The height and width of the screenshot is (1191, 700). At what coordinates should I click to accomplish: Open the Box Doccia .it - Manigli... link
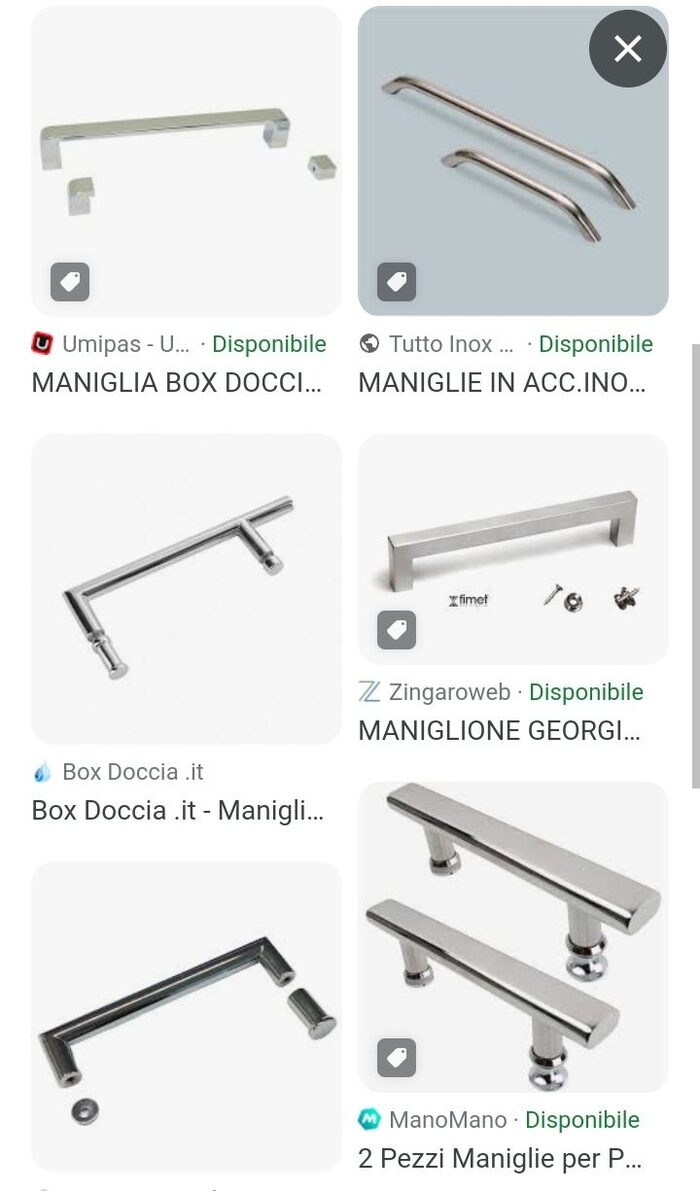pos(177,810)
